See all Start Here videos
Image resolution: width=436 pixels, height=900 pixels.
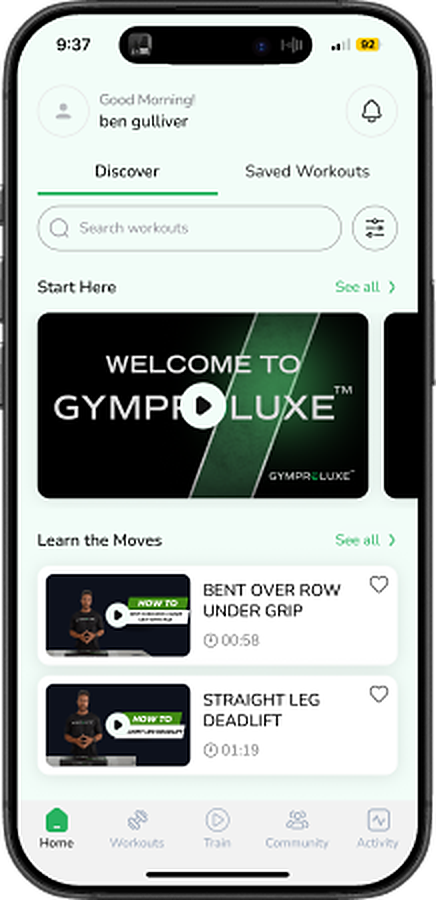(365, 287)
